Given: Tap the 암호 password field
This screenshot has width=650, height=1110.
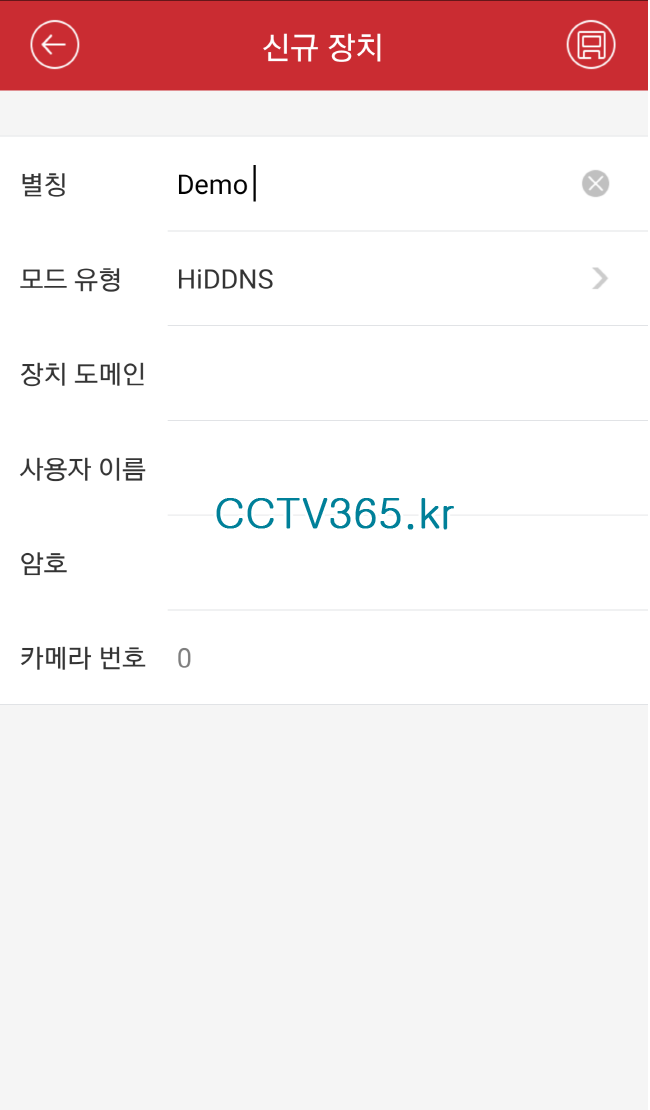Looking at the screenshot, I should coord(400,564).
